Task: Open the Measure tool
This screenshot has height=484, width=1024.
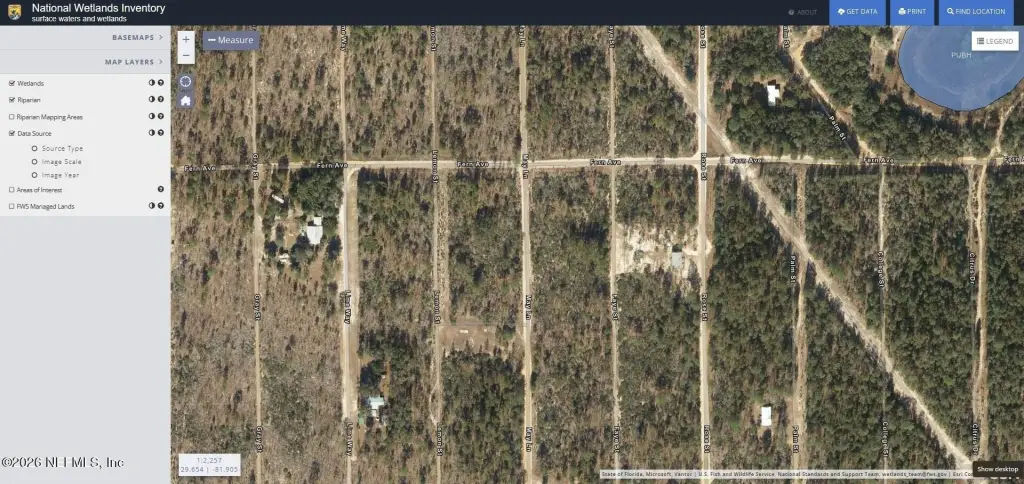Action: (x=231, y=40)
